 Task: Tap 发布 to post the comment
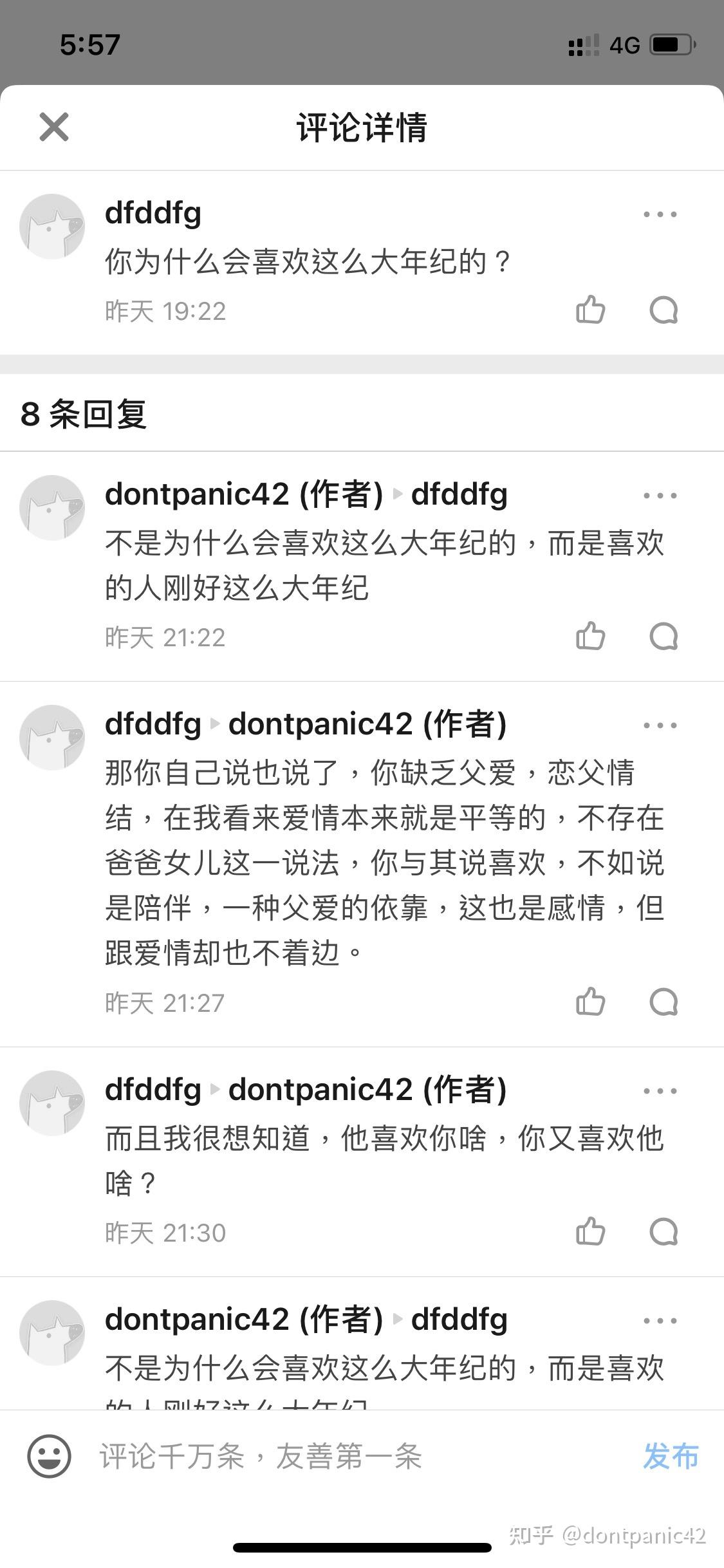[671, 1456]
